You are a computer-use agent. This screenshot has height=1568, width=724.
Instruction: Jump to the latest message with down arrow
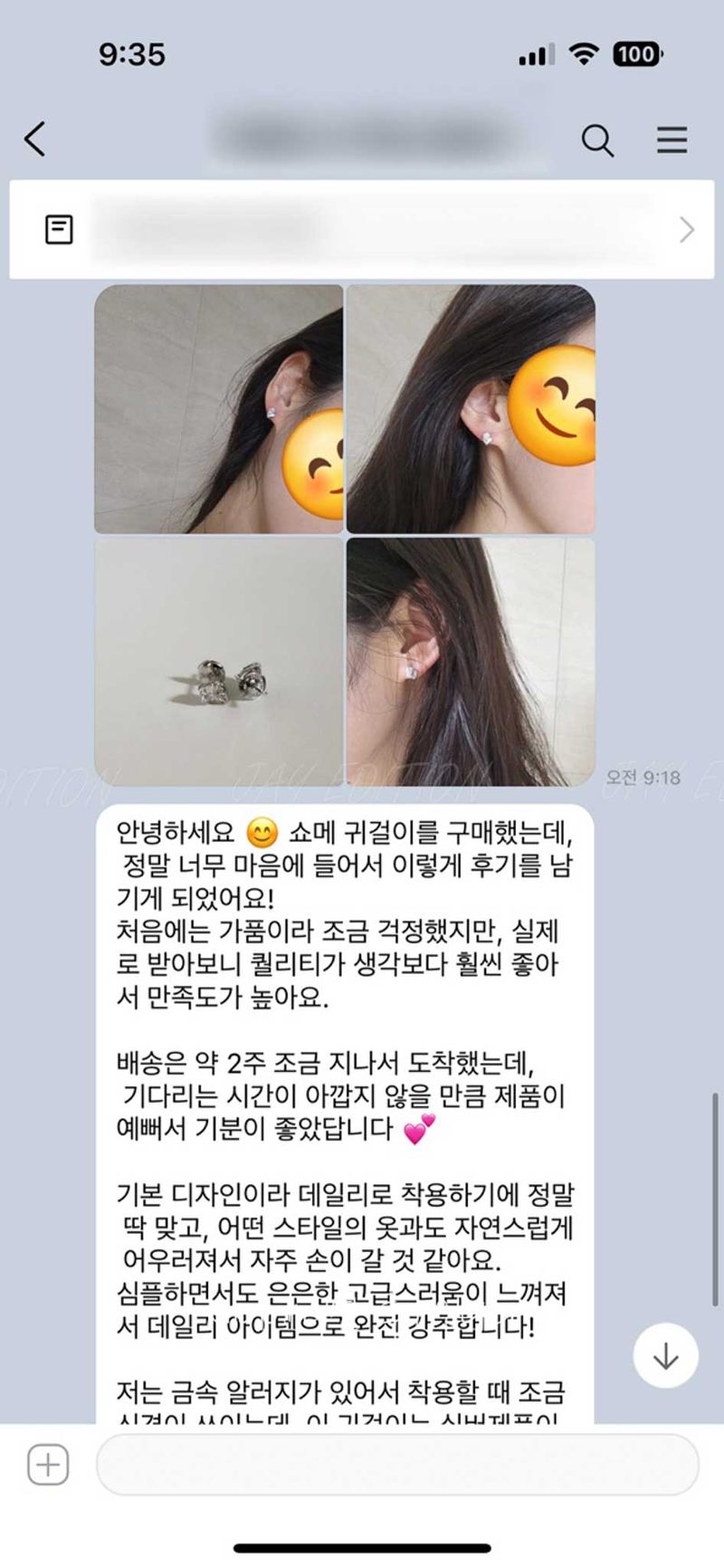(665, 1355)
